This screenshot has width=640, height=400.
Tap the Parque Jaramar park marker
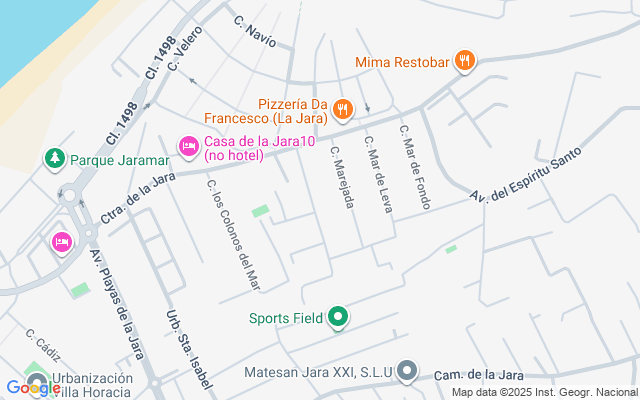pyautogui.click(x=53, y=158)
